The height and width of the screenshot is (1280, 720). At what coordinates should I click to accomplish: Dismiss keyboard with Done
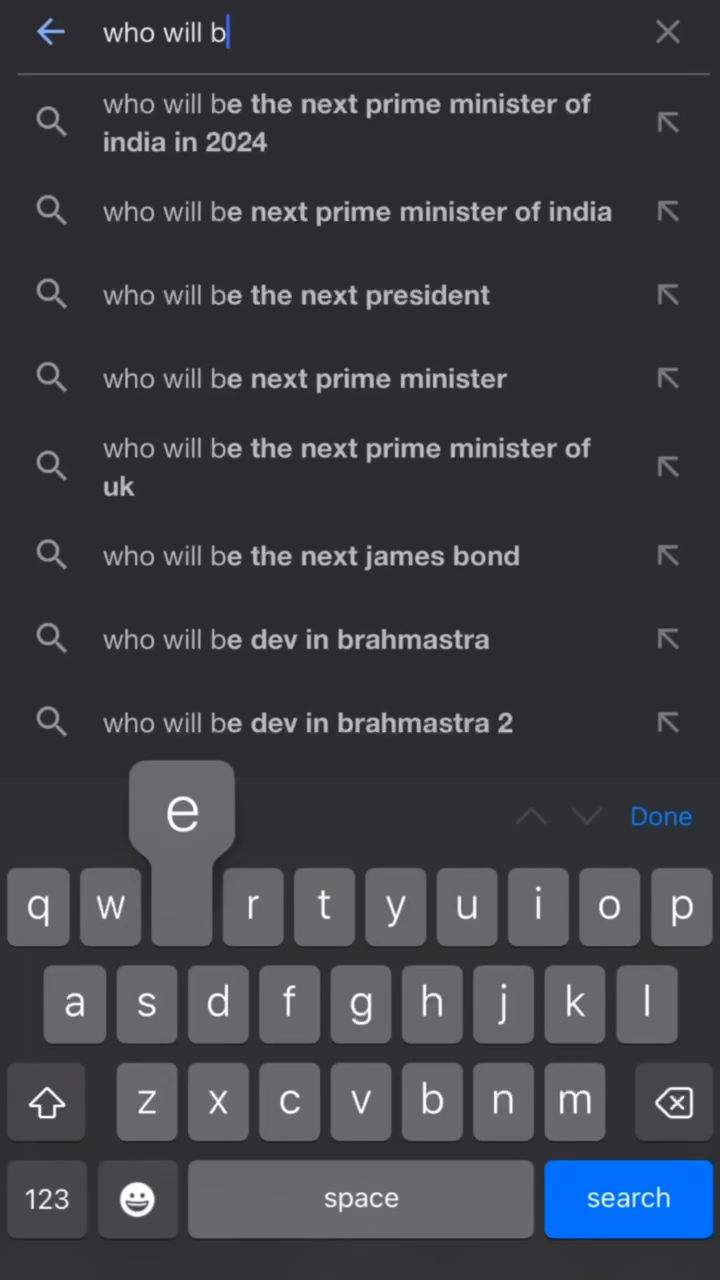coord(660,817)
